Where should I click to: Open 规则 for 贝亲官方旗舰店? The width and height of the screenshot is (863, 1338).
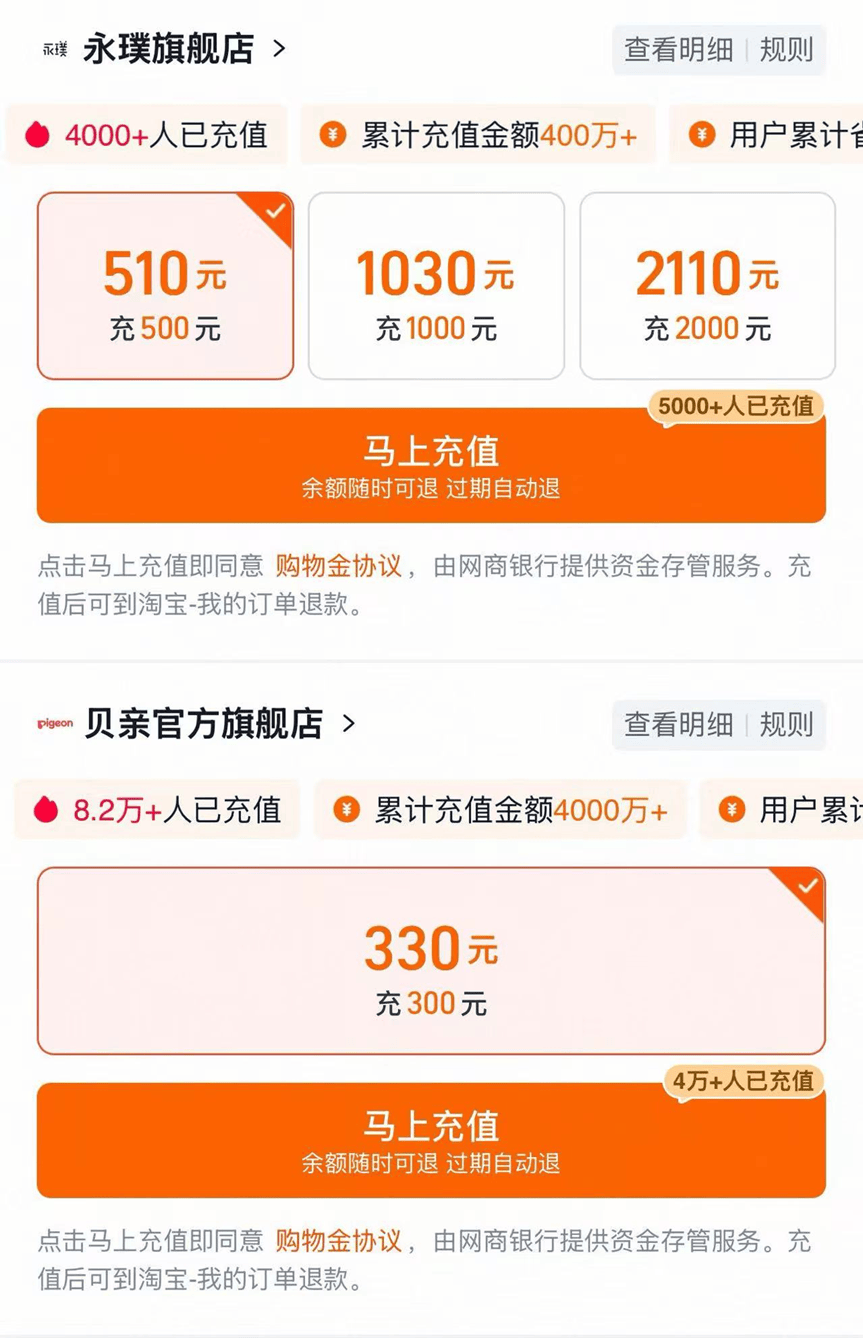coord(787,724)
